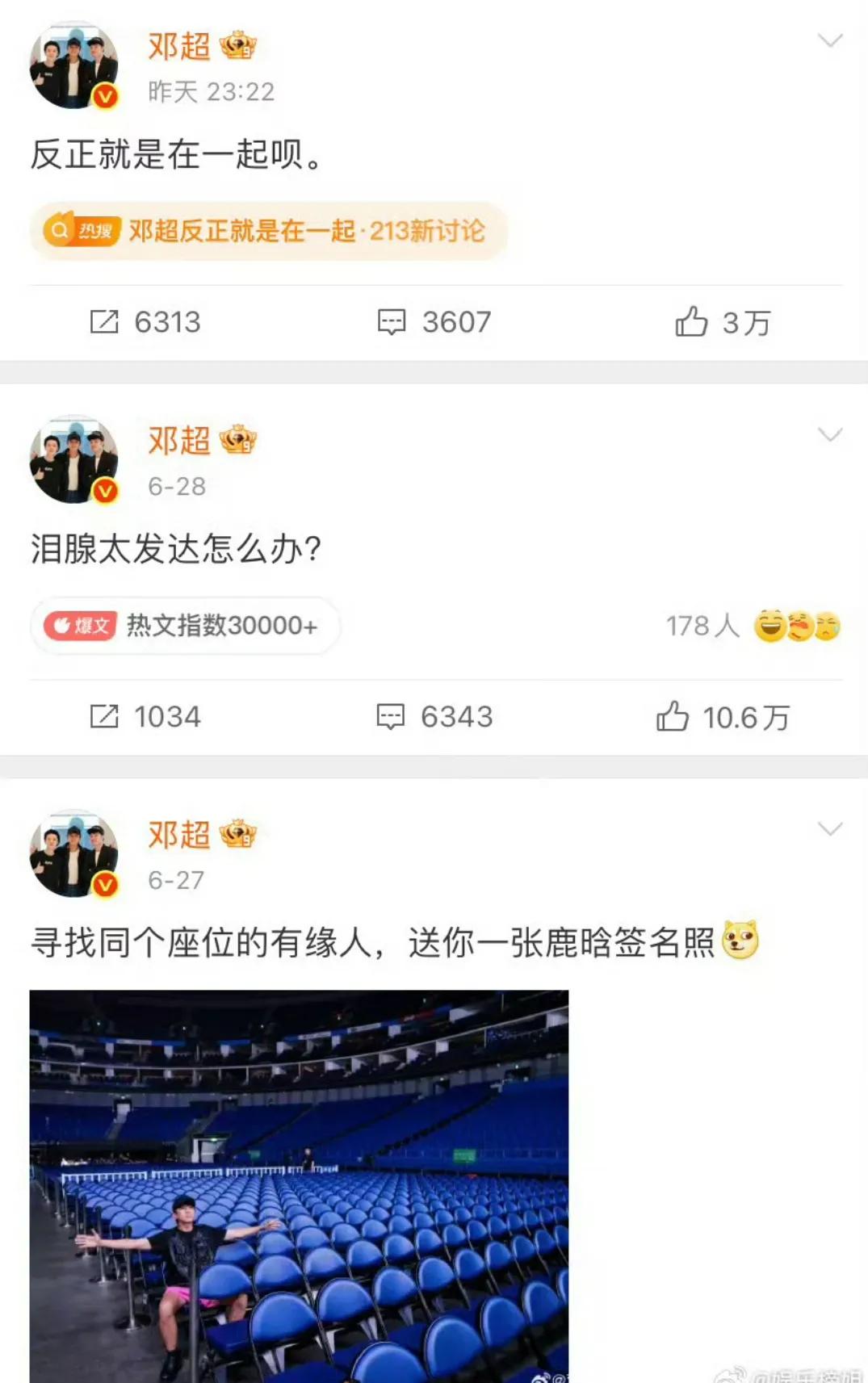Viewport: 868px width, 1383px height.
Task: Like the 泪腺太发达怎么办 post
Action: pyautogui.click(x=723, y=717)
